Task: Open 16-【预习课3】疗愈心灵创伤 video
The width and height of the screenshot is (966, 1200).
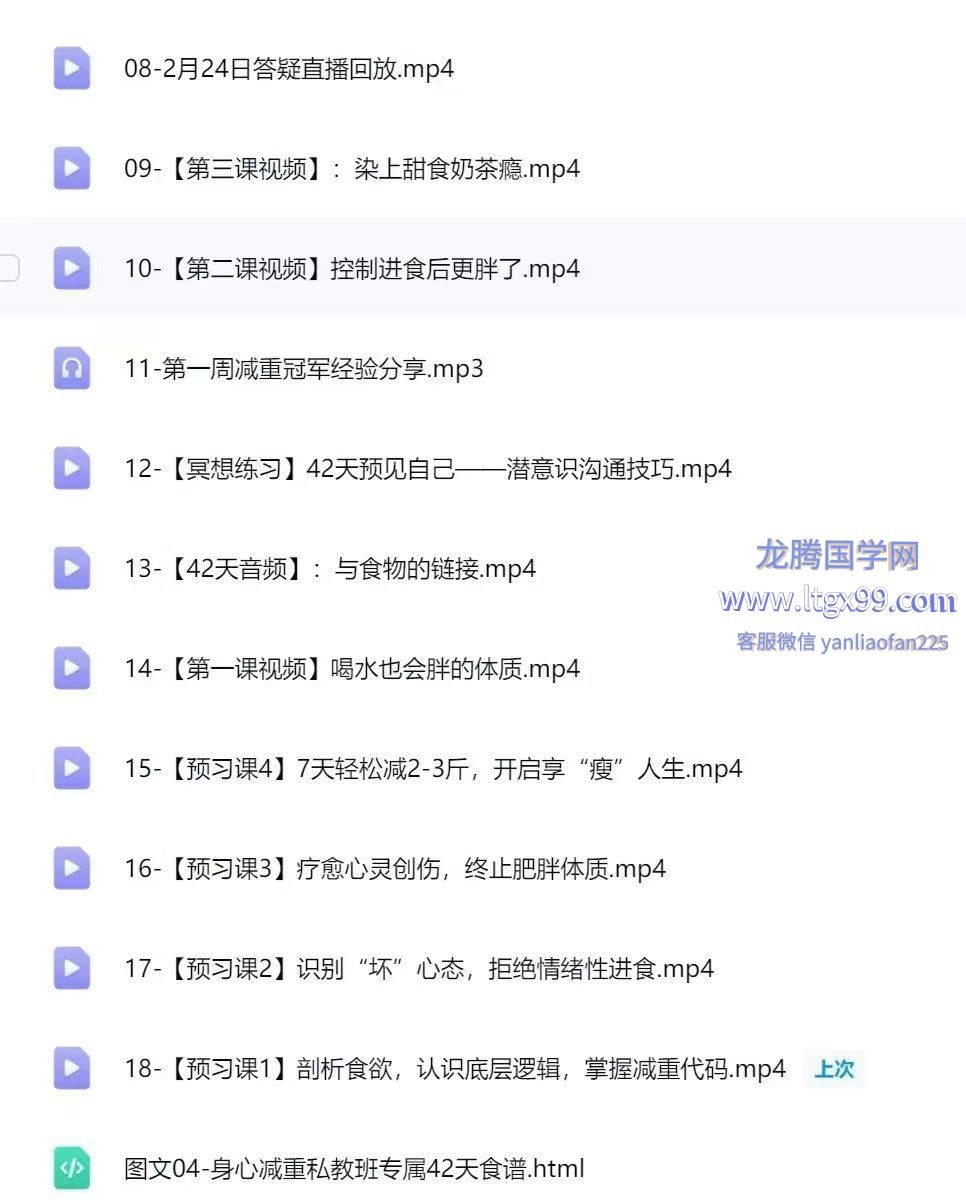Action: [x=394, y=869]
